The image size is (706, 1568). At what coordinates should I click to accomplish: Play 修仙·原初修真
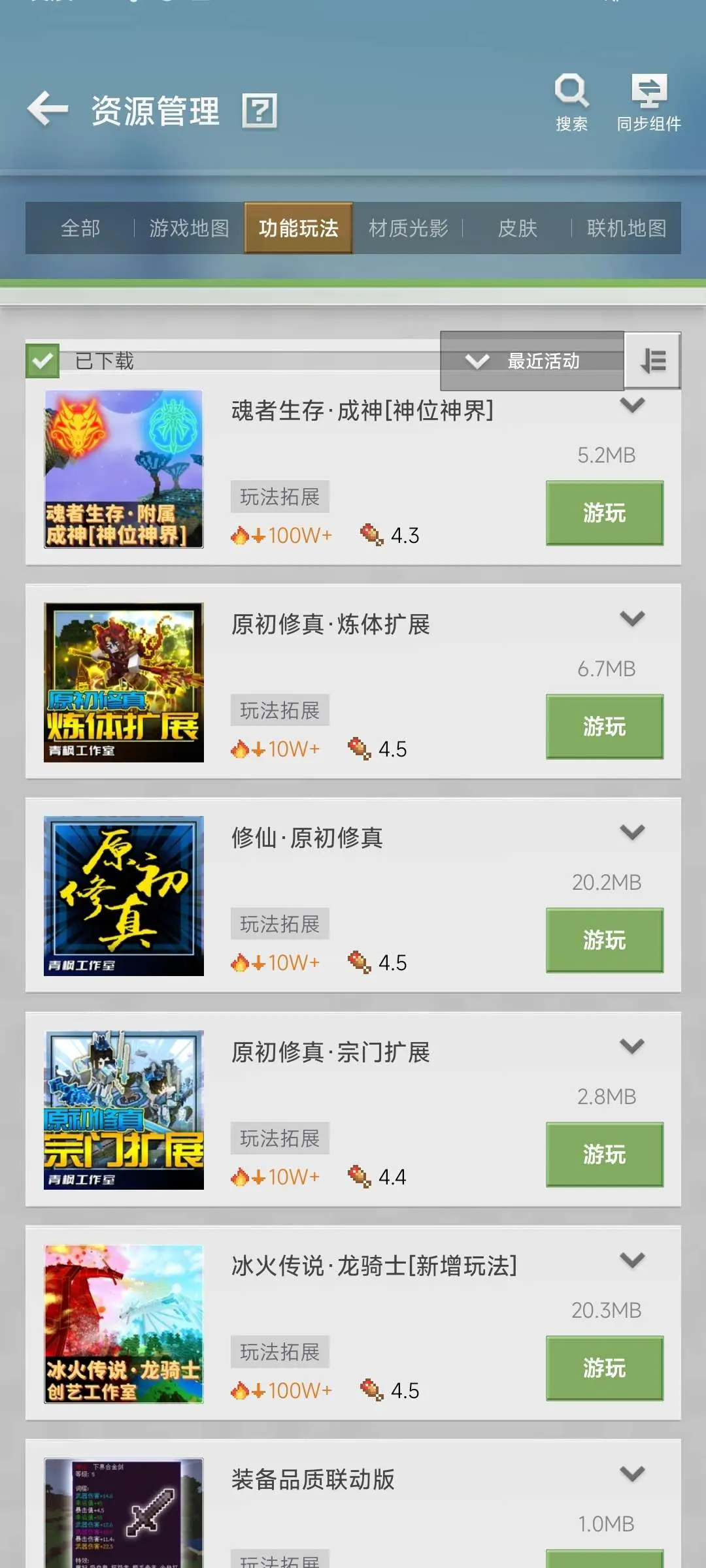[605, 940]
